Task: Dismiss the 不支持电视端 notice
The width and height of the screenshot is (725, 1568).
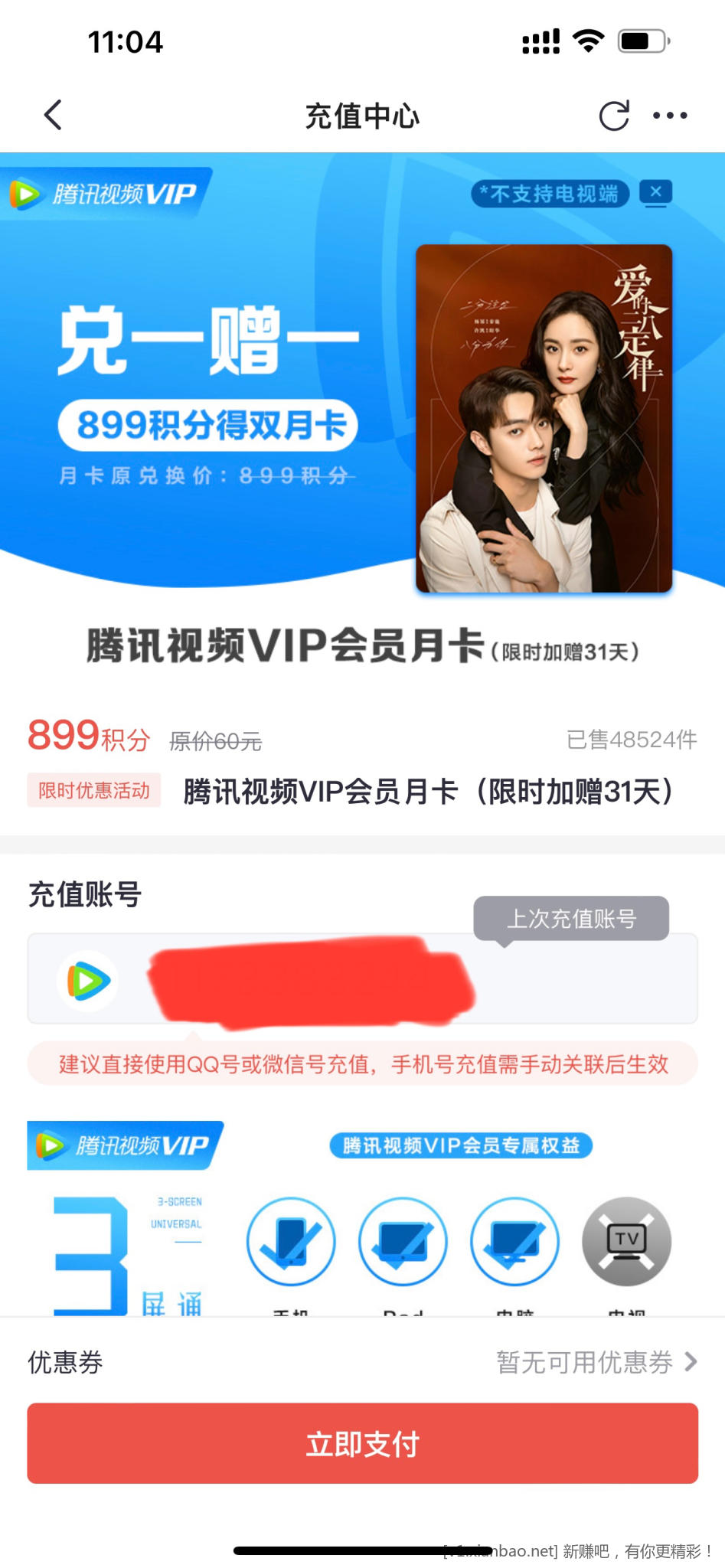Action: [x=656, y=192]
